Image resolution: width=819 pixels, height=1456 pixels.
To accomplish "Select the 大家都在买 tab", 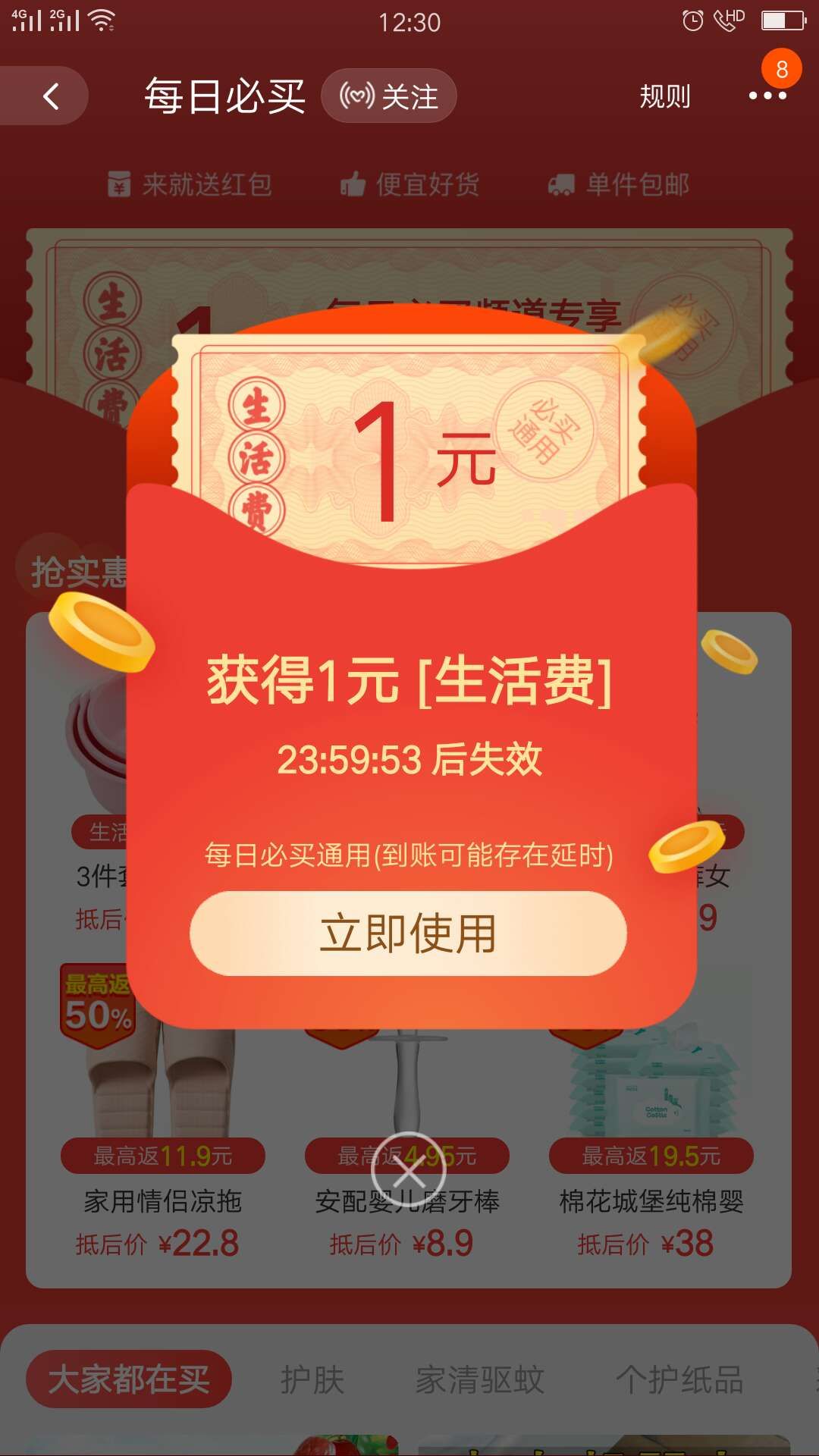I will click(129, 1379).
